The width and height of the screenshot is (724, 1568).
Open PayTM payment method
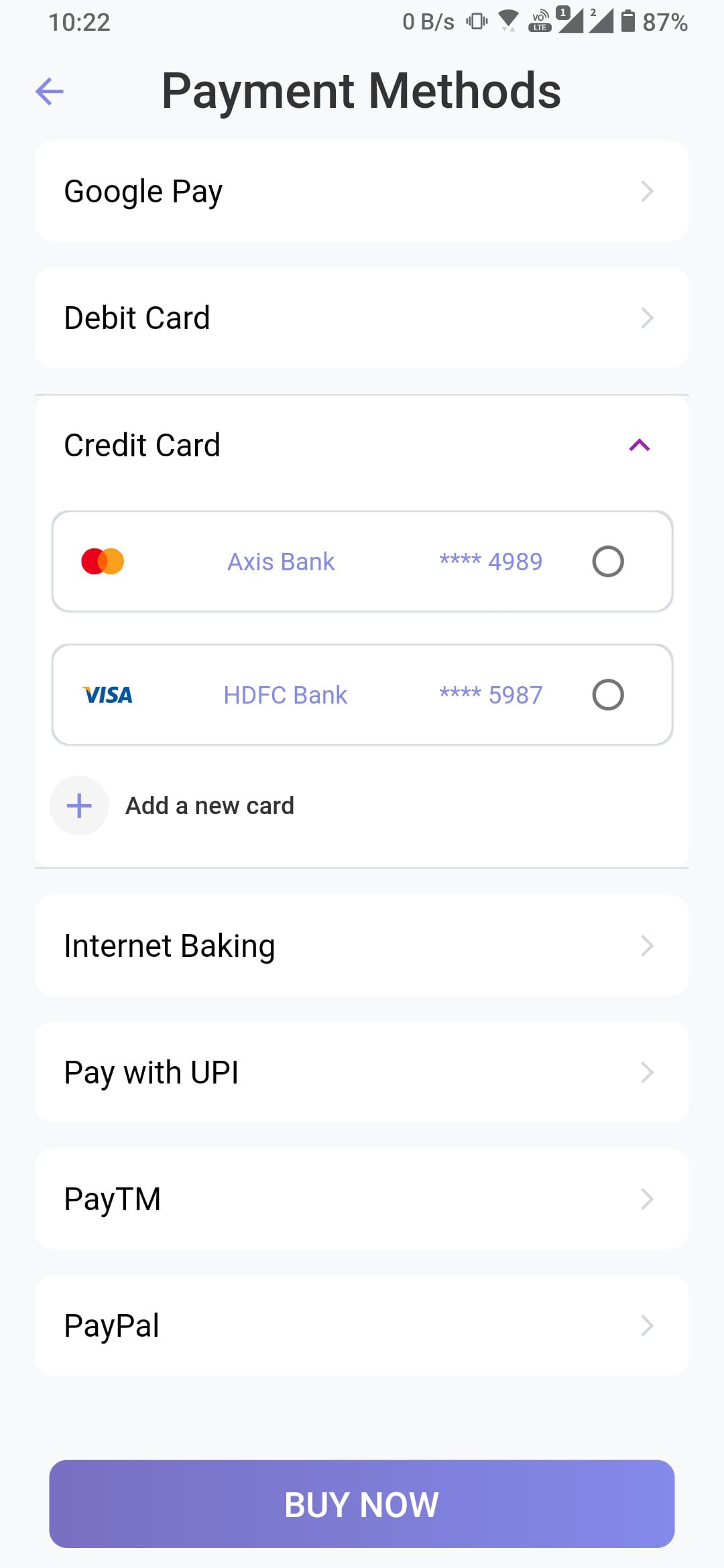361,1199
